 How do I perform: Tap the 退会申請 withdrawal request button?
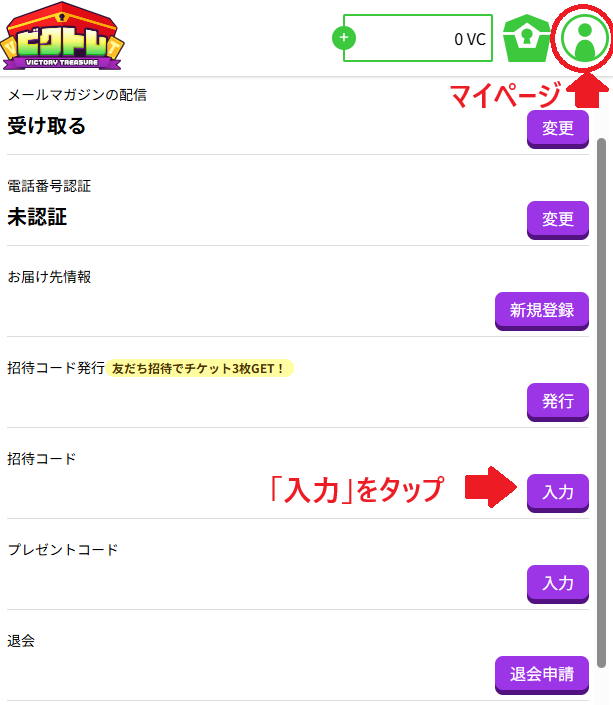(x=541, y=674)
